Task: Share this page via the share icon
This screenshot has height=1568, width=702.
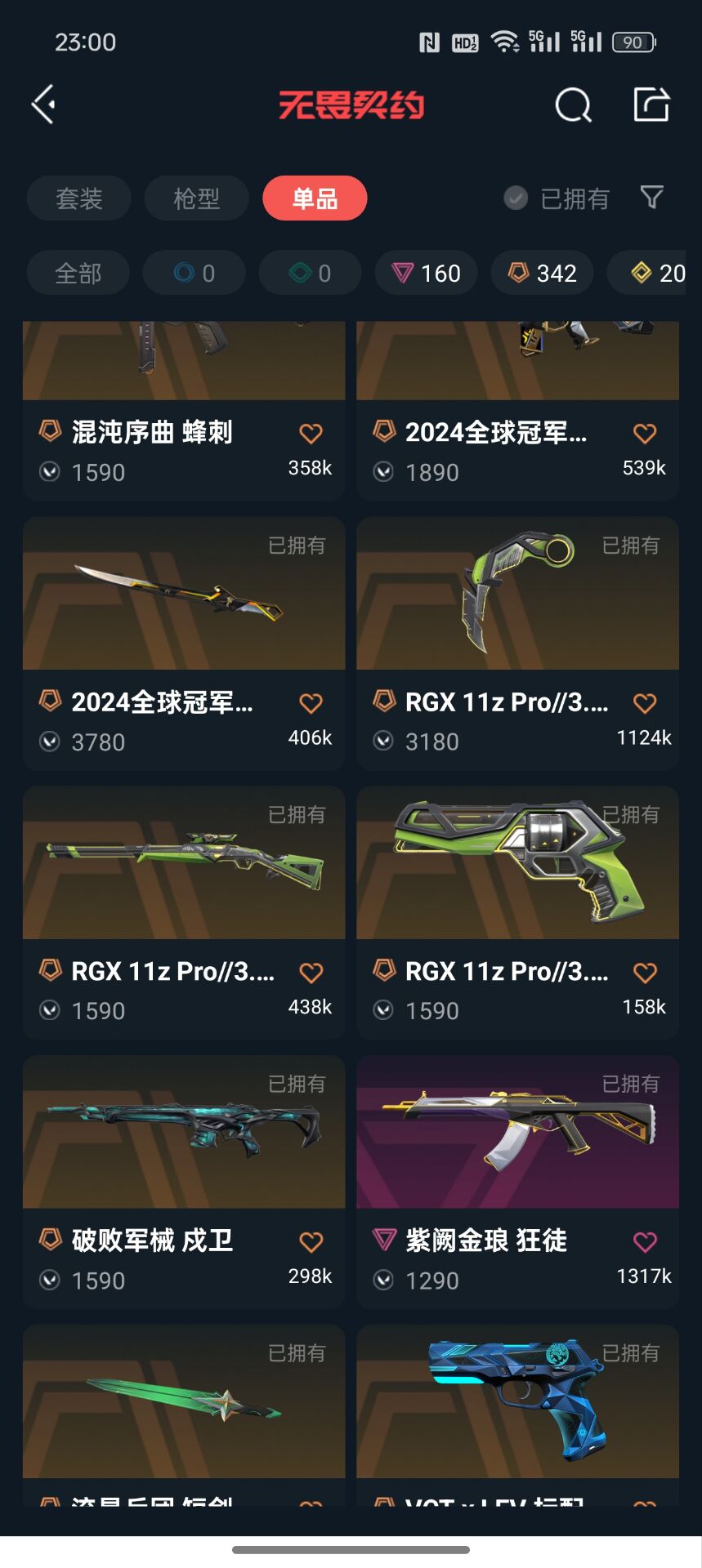Action: 651,105
